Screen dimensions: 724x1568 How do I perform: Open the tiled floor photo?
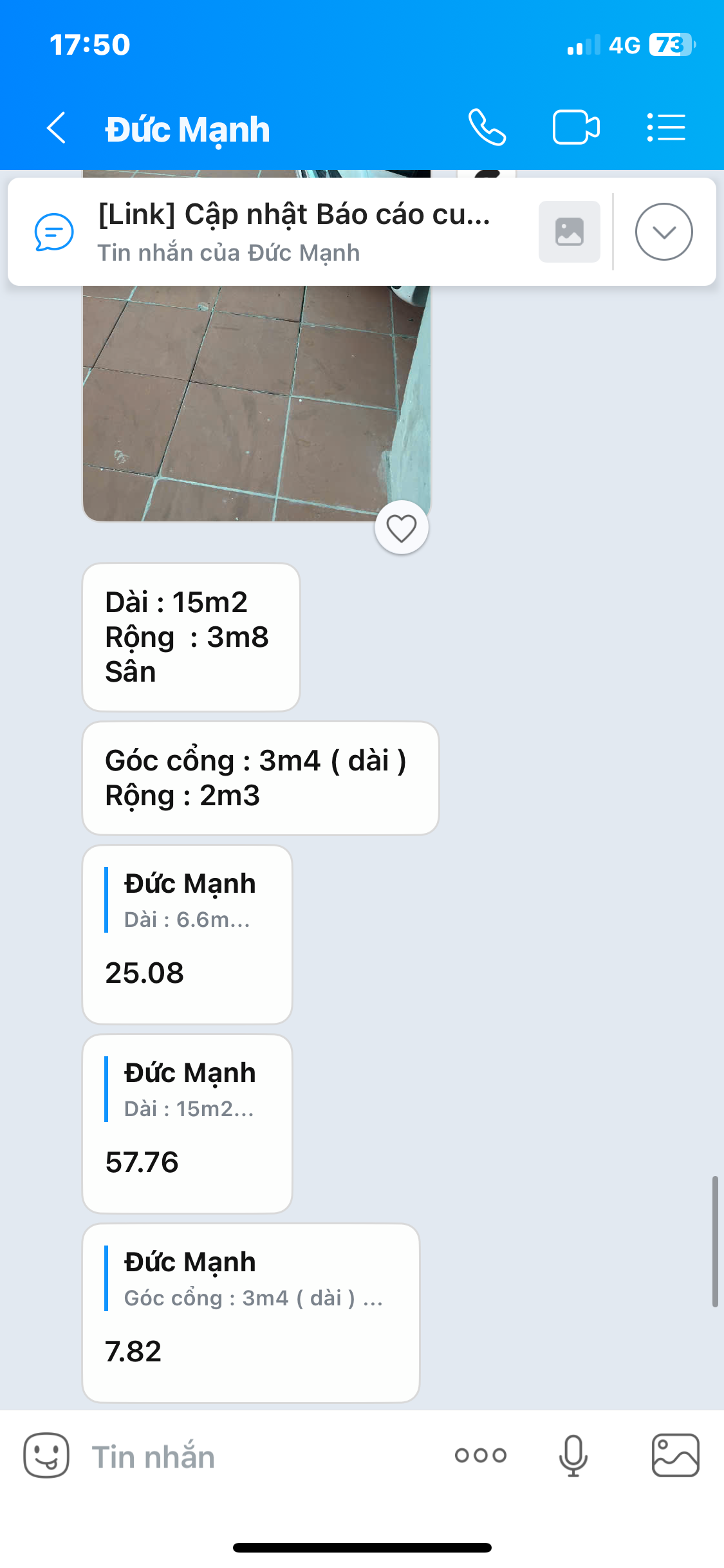coord(256,402)
